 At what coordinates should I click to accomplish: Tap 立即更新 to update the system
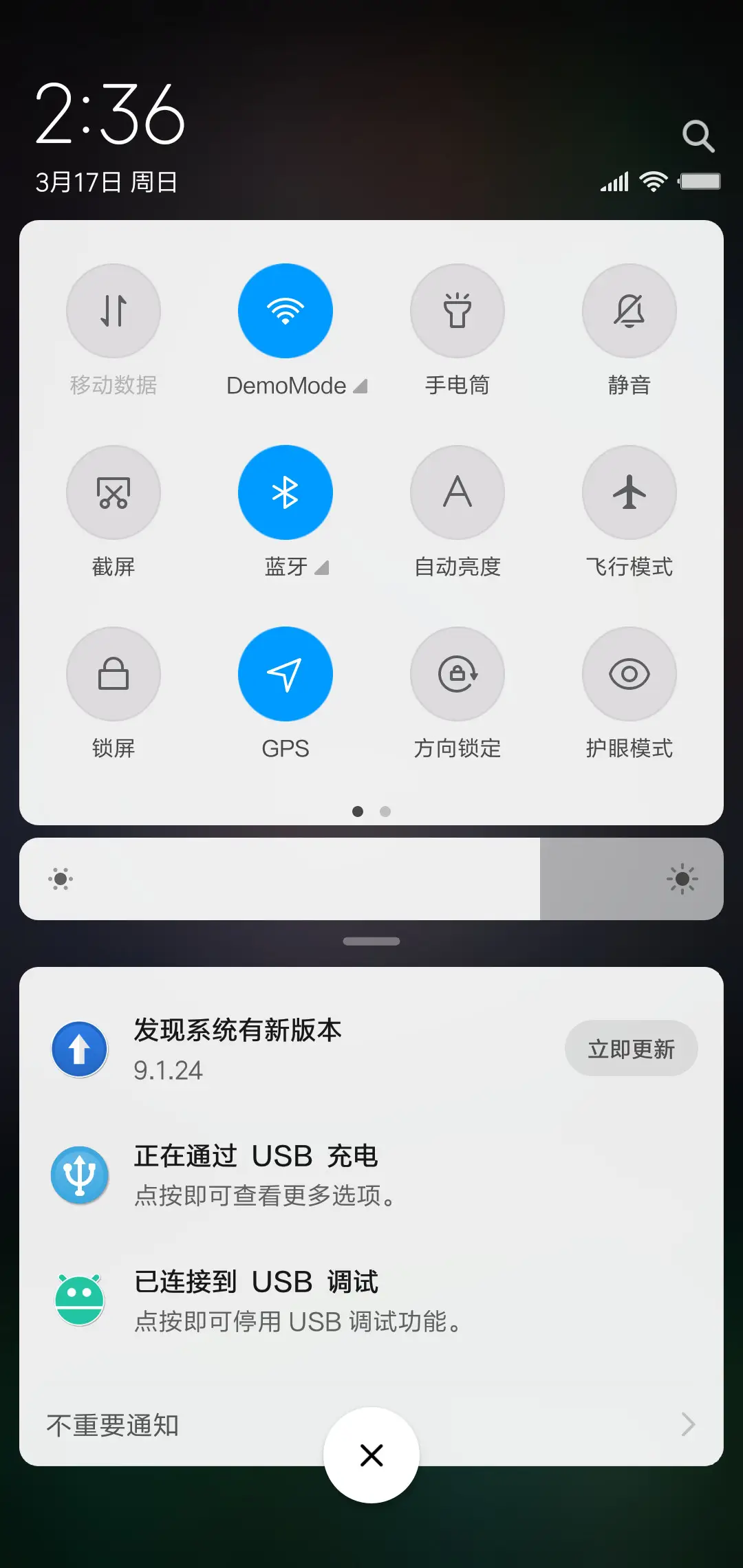631,1048
